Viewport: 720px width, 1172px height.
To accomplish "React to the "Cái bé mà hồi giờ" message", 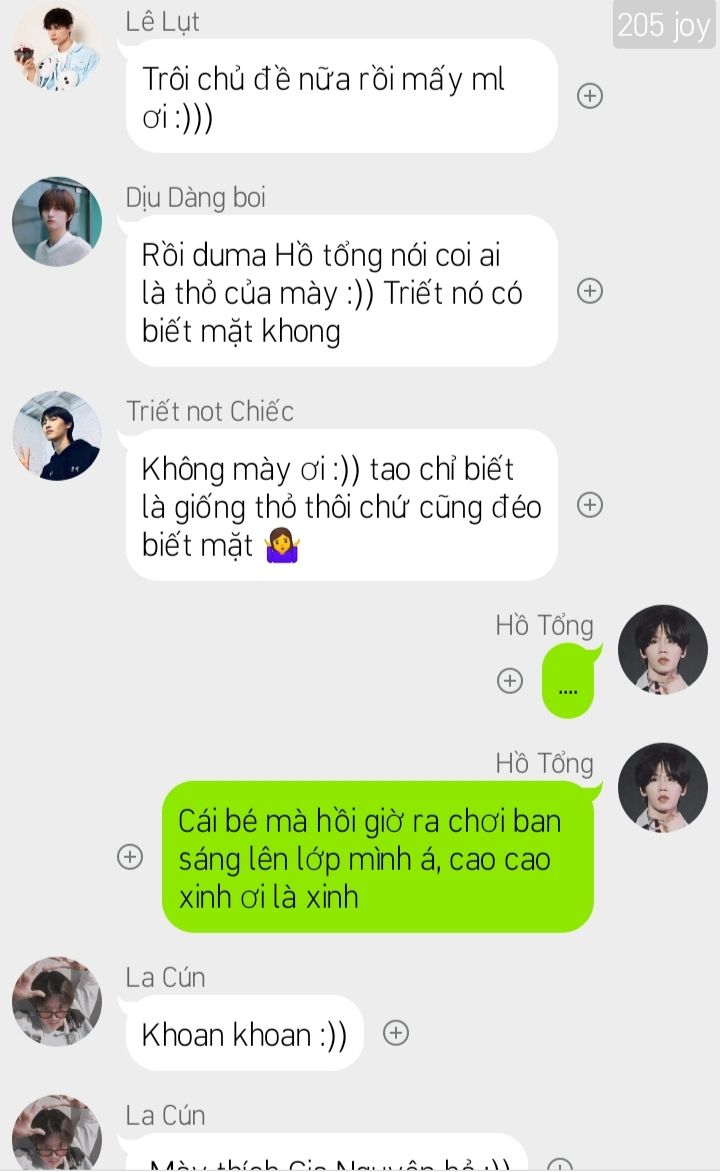I will coord(130,857).
